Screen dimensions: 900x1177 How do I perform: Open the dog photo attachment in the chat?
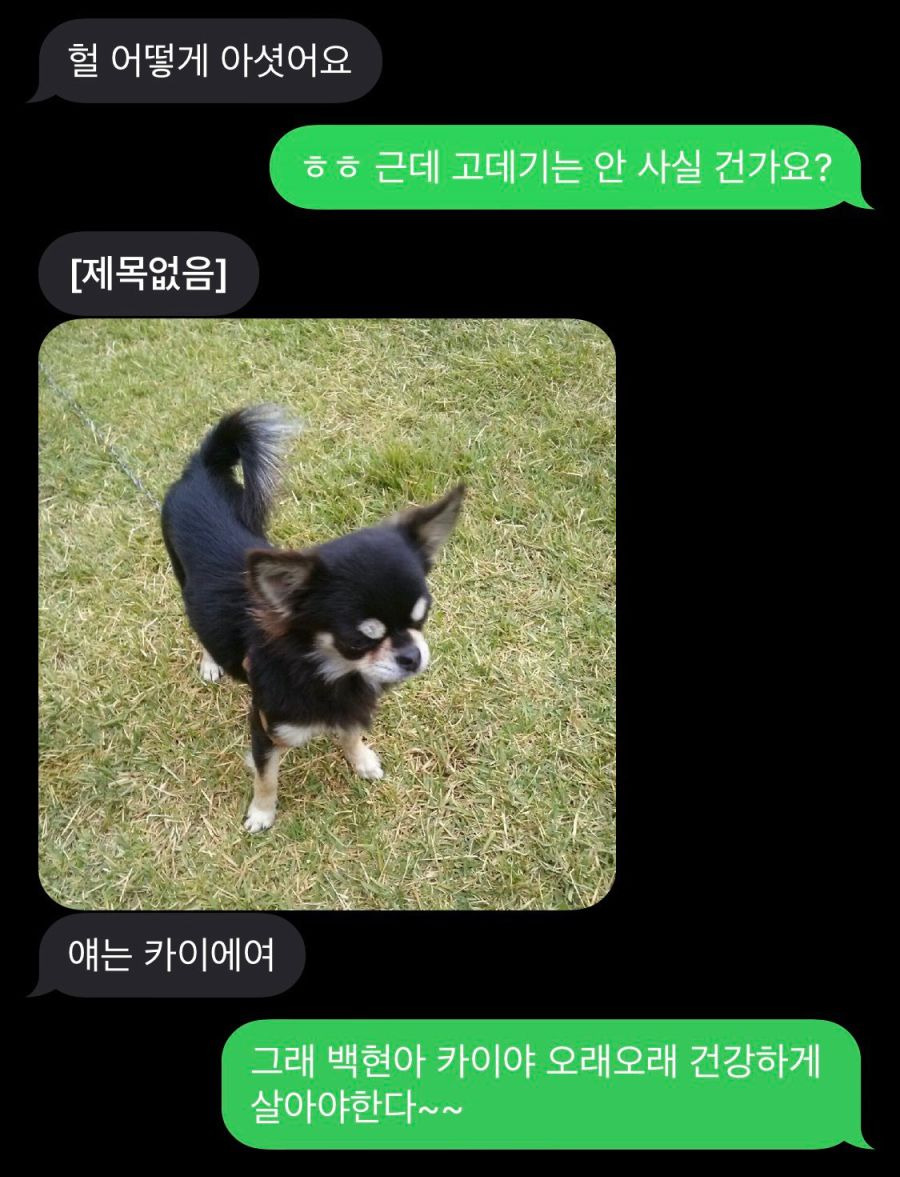(x=327, y=613)
